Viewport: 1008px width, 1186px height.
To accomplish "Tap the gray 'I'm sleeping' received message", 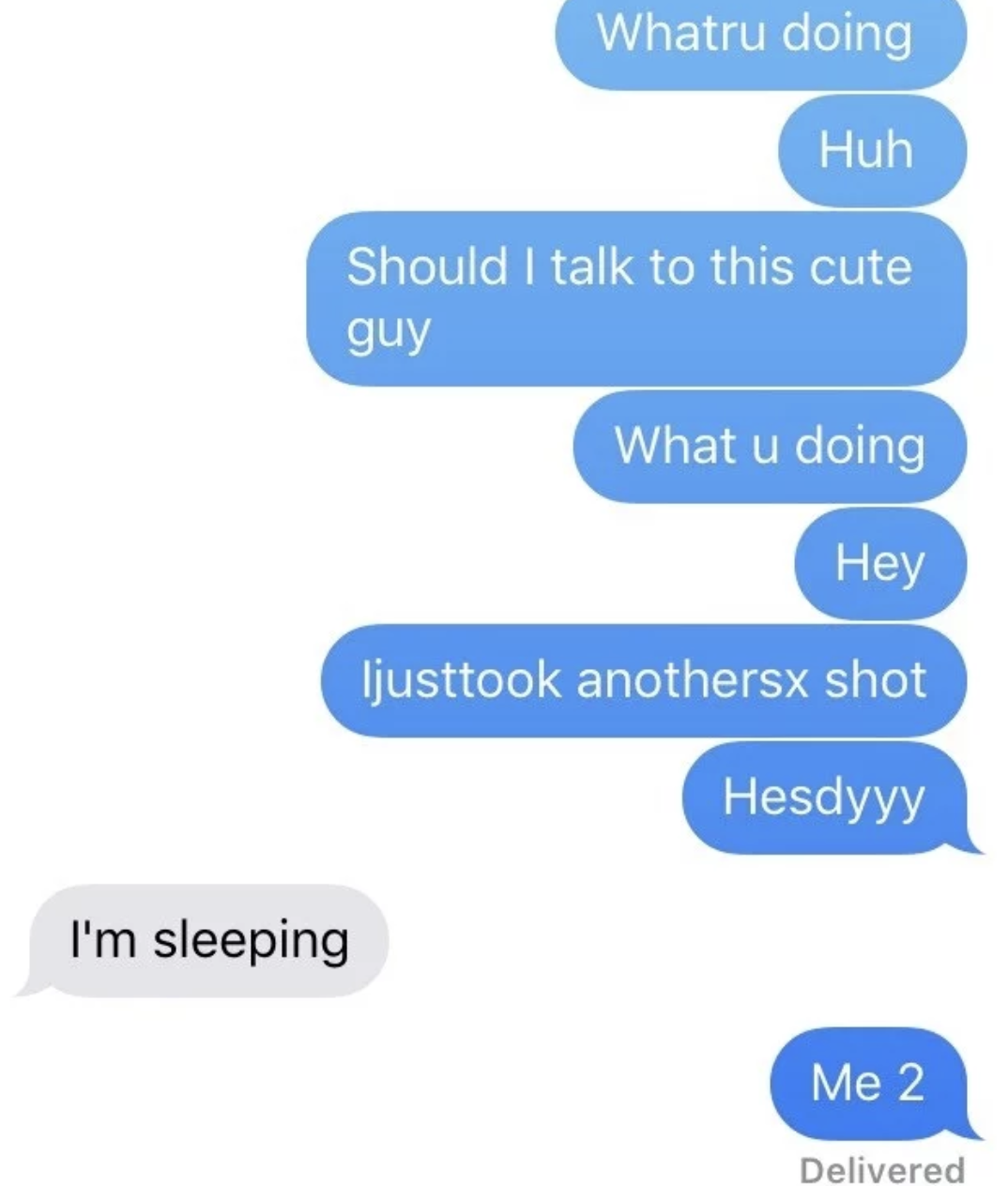I will tap(206, 938).
